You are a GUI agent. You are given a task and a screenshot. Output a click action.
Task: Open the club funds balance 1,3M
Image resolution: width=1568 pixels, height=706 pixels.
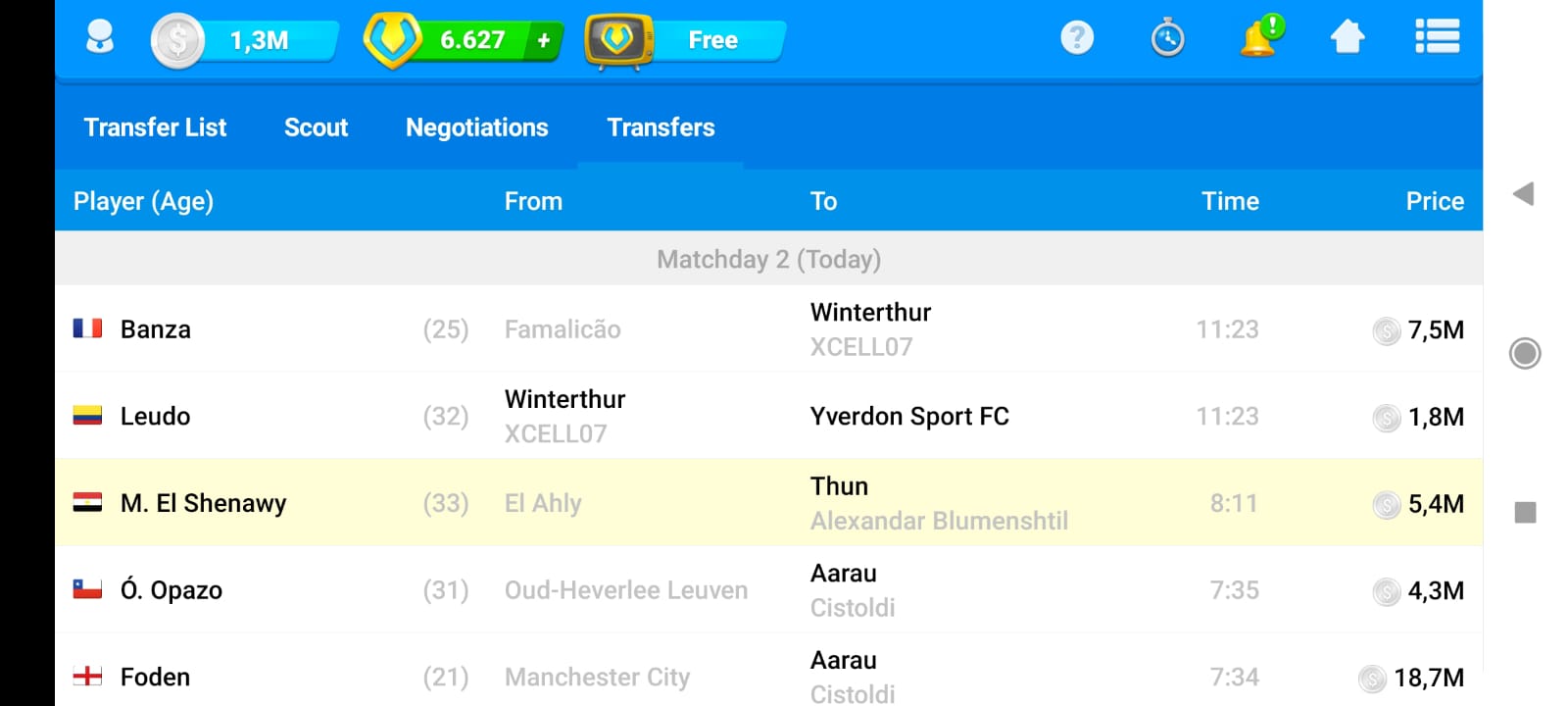pos(245,40)
